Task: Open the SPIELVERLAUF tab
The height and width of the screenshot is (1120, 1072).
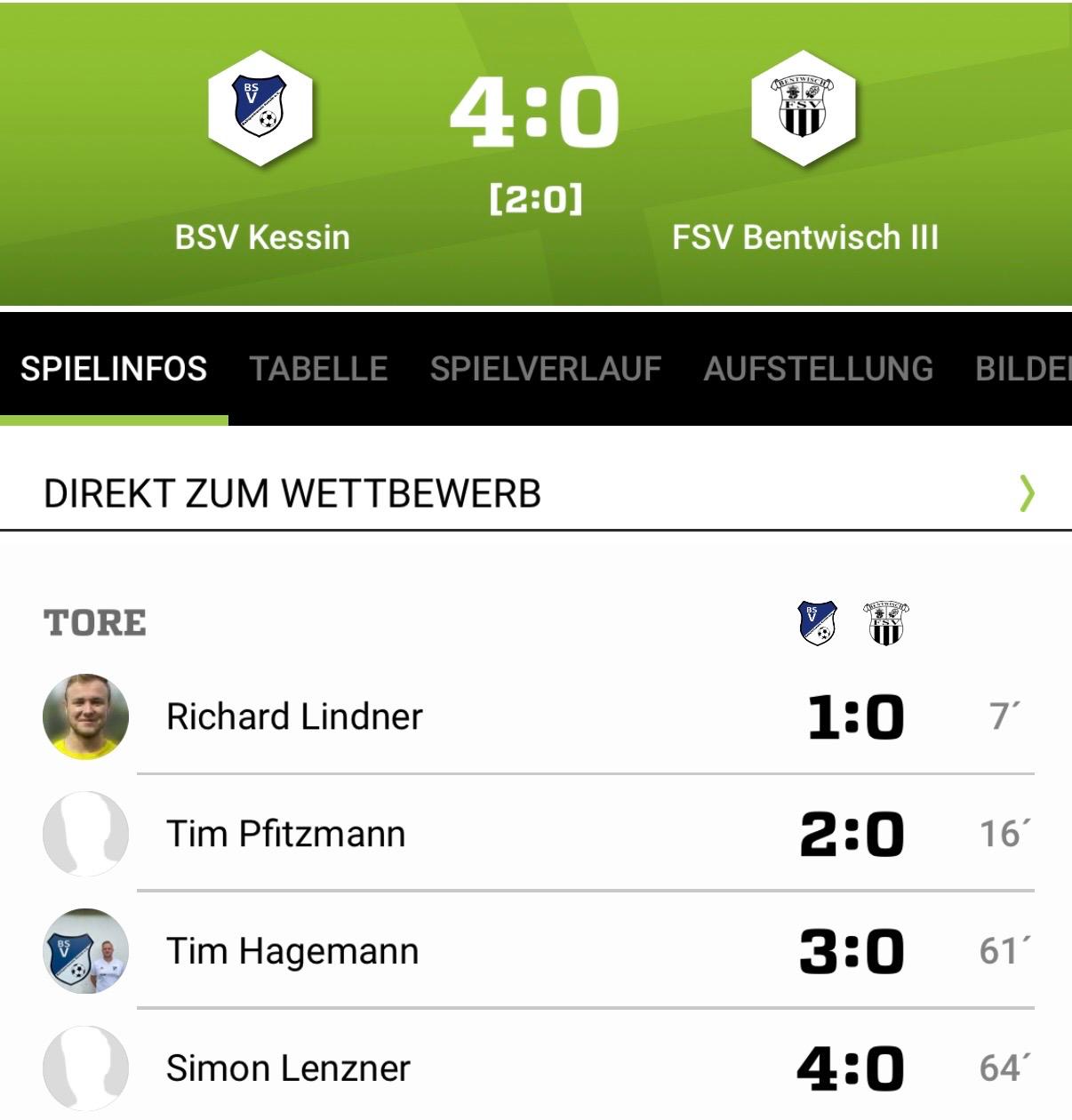Action: pos(544,368)
